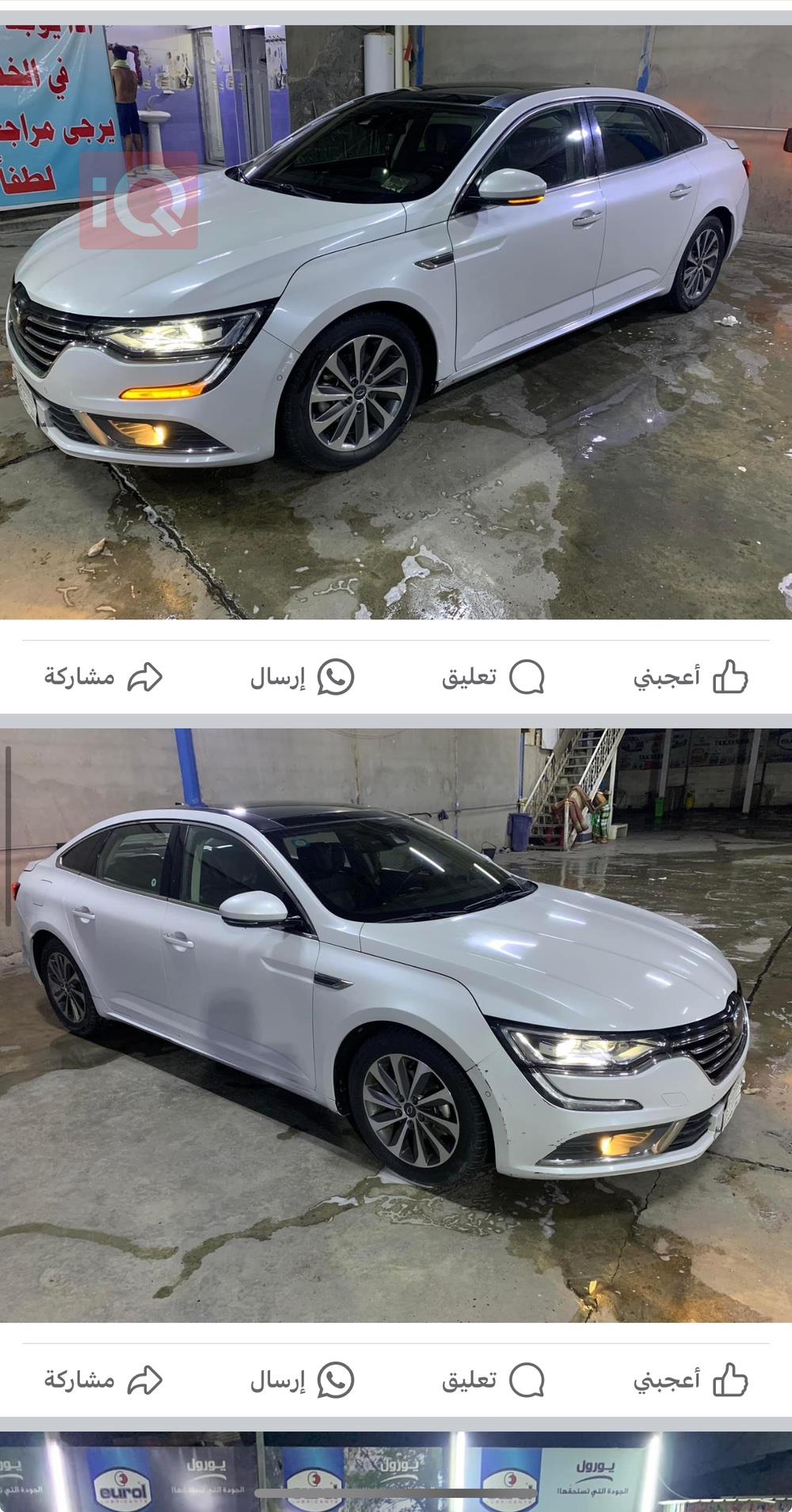
Task: Share the car photo near the staircase
Action: pyautogui.click(x=103, y=1381)
